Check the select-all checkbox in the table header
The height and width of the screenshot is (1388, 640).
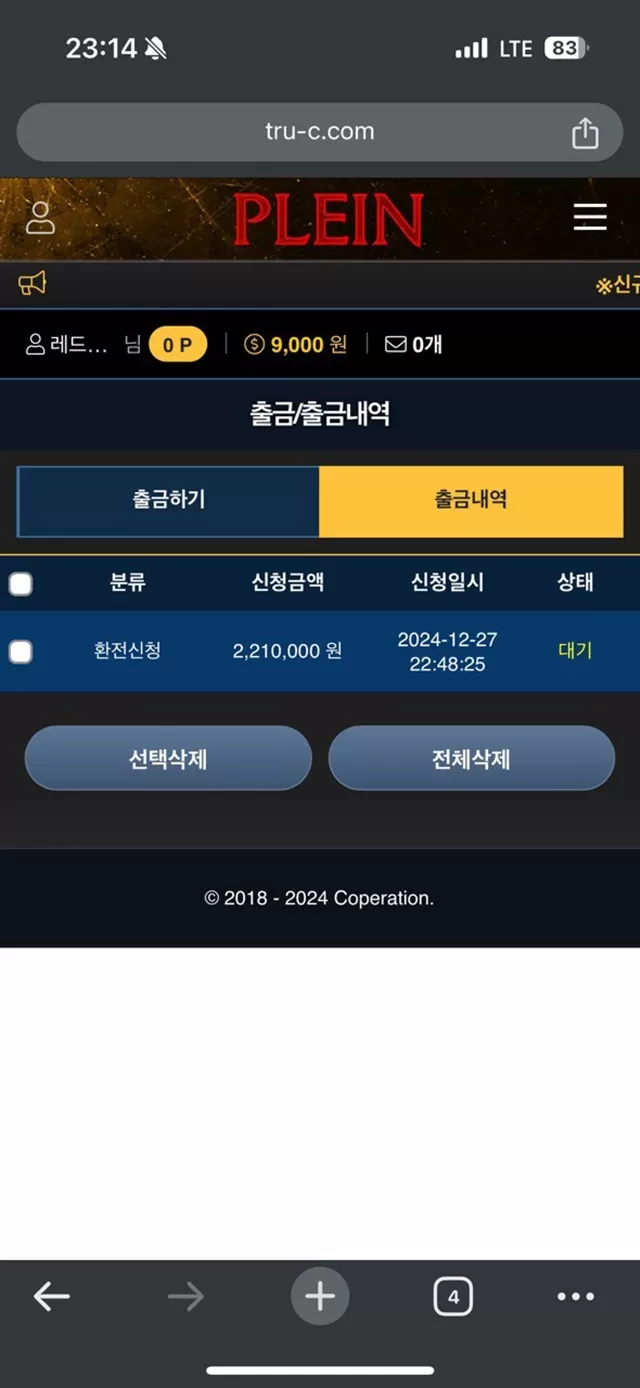tap(20, 584)
